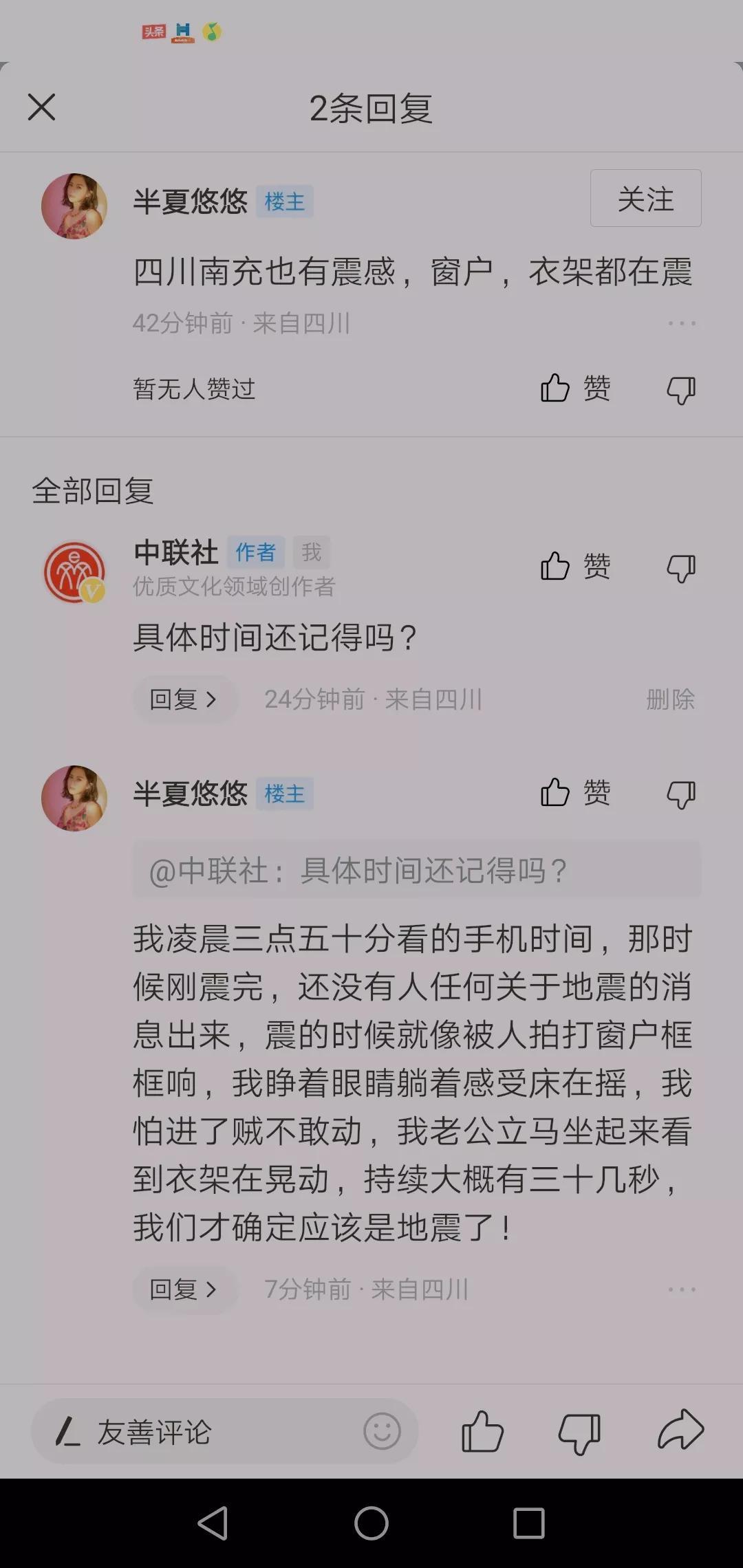
Task: Delete my reply with 删除
Action: point(670,699)
